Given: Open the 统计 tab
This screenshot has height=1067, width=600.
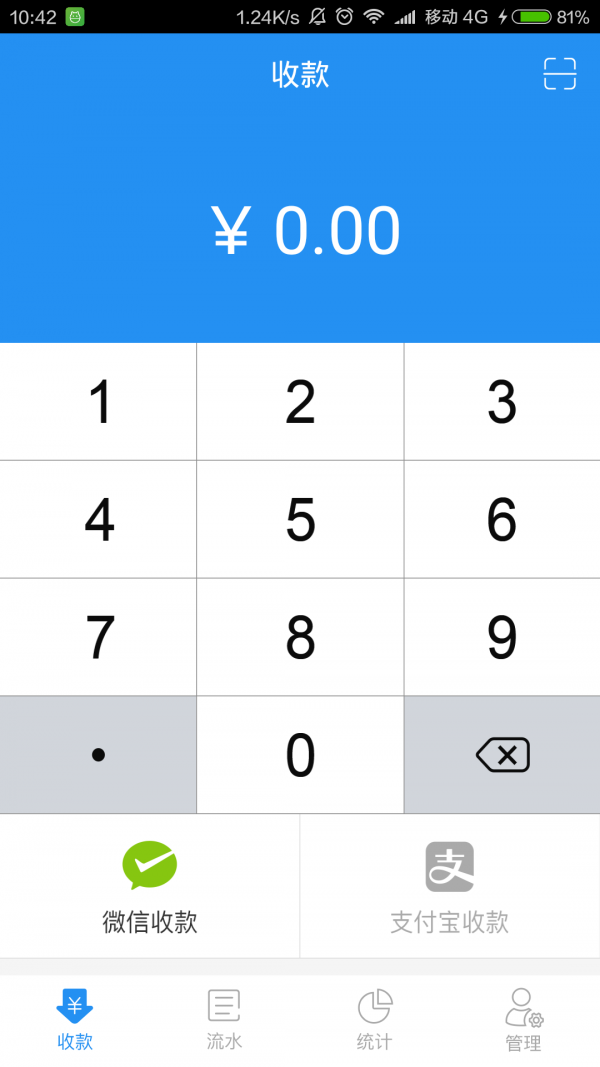Looking at the screenshot, I should pyautogui.click(x=374, y=1020).
